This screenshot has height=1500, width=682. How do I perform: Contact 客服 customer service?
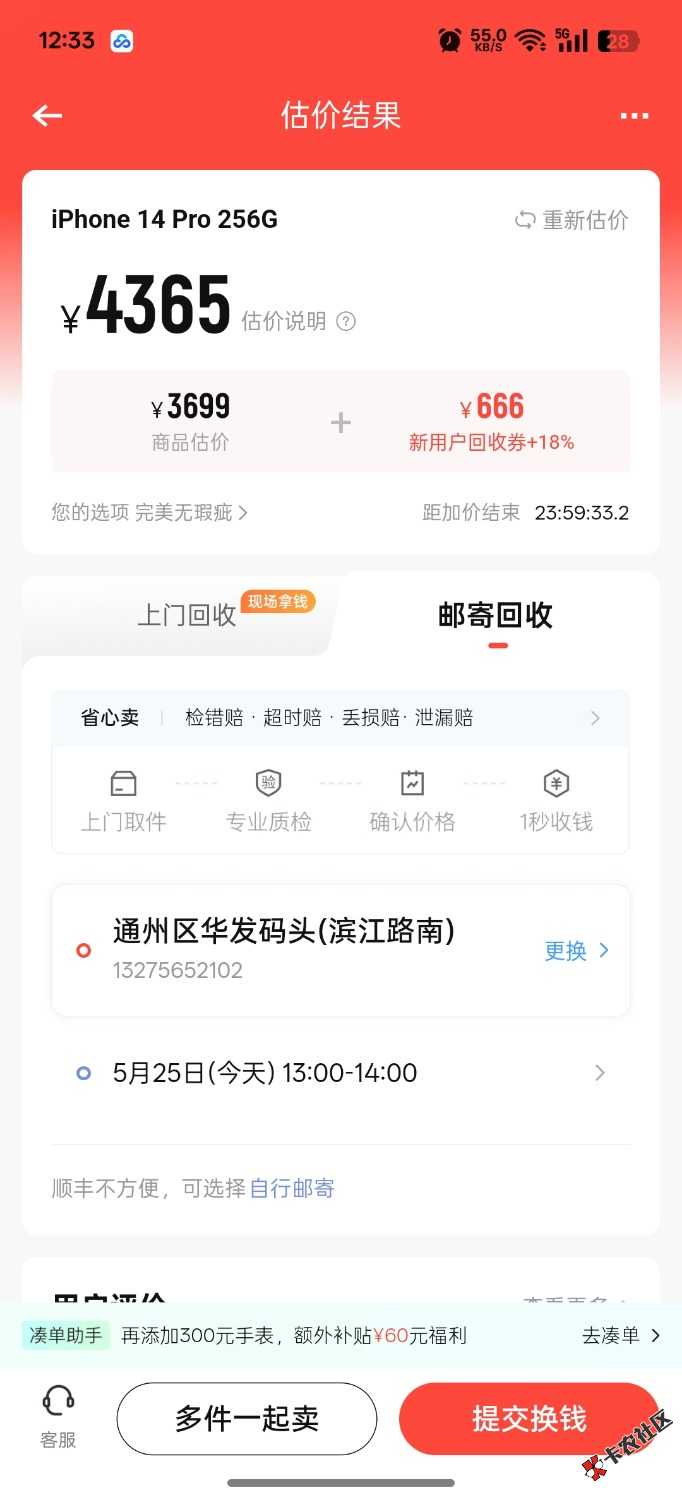[x=58, y=1418]
